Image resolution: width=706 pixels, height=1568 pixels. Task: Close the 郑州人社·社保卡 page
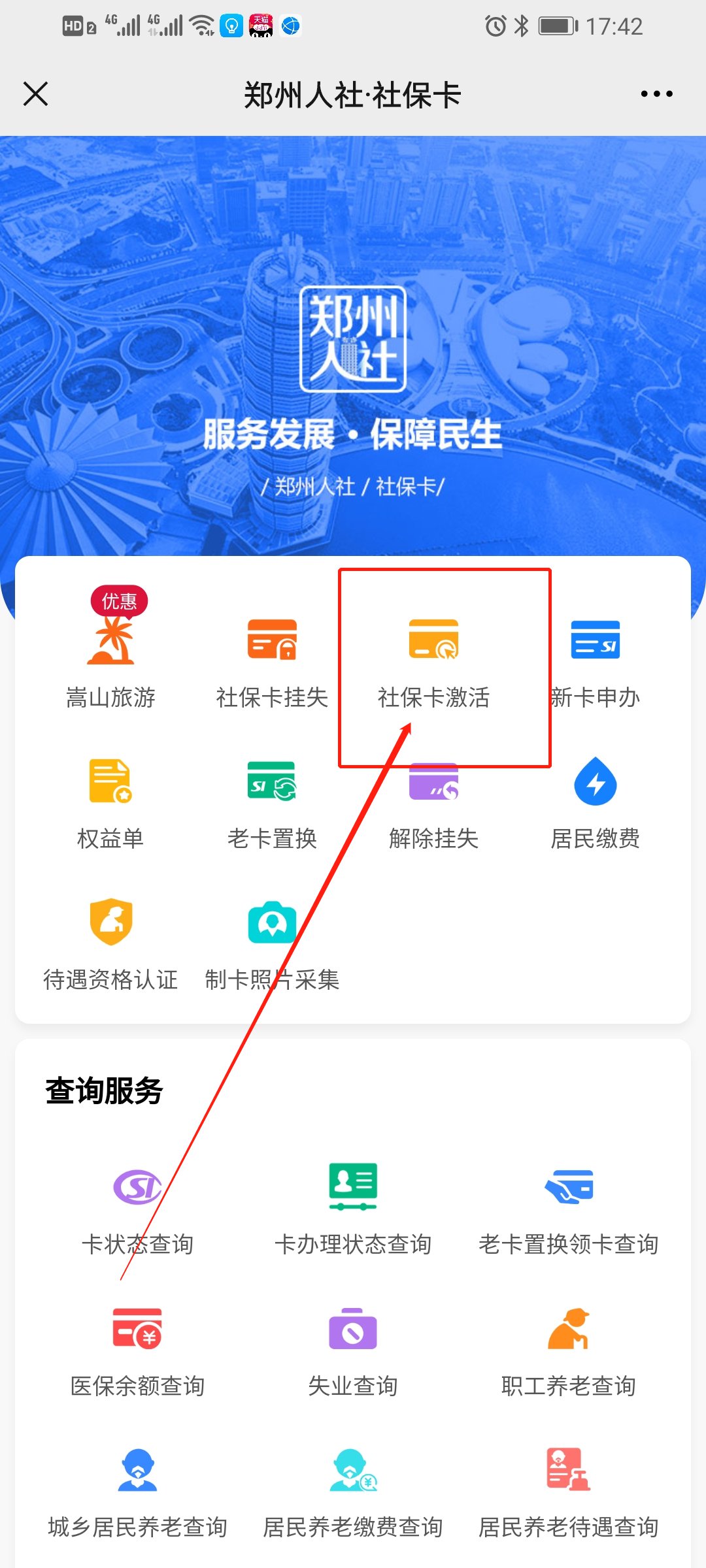coord(36,93)
